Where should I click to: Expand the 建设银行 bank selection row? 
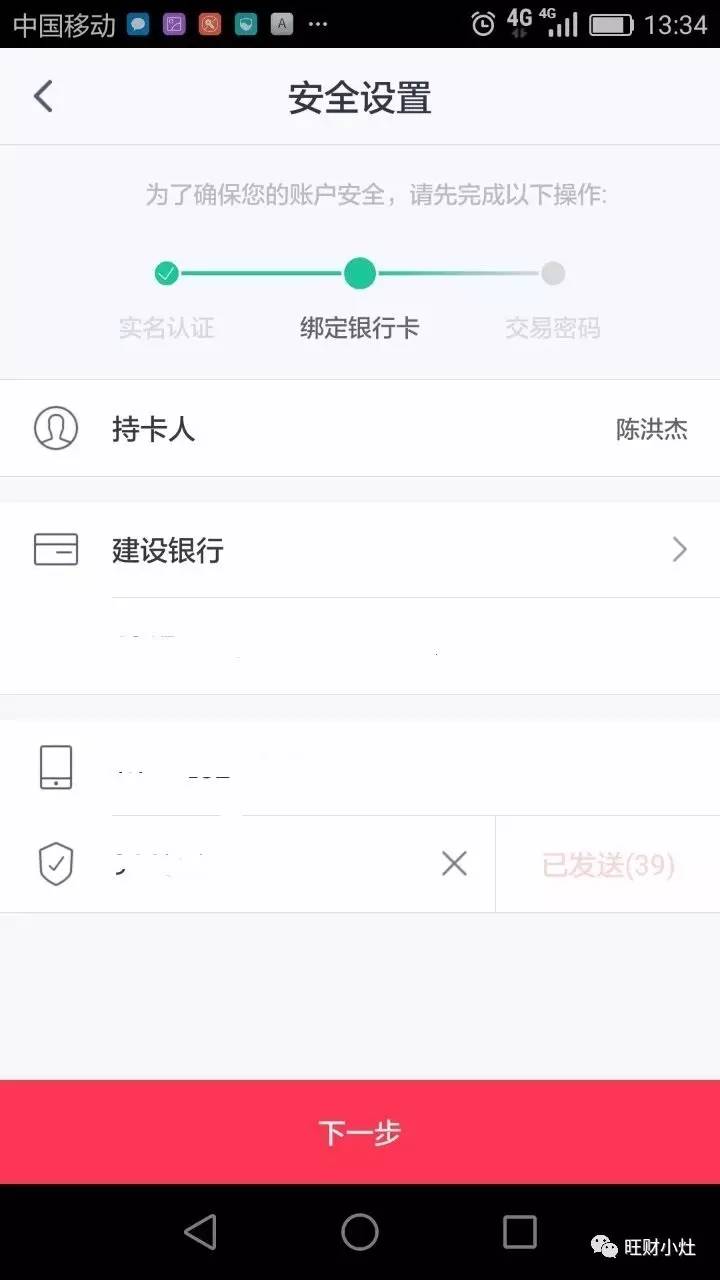(x=360, y=549)
